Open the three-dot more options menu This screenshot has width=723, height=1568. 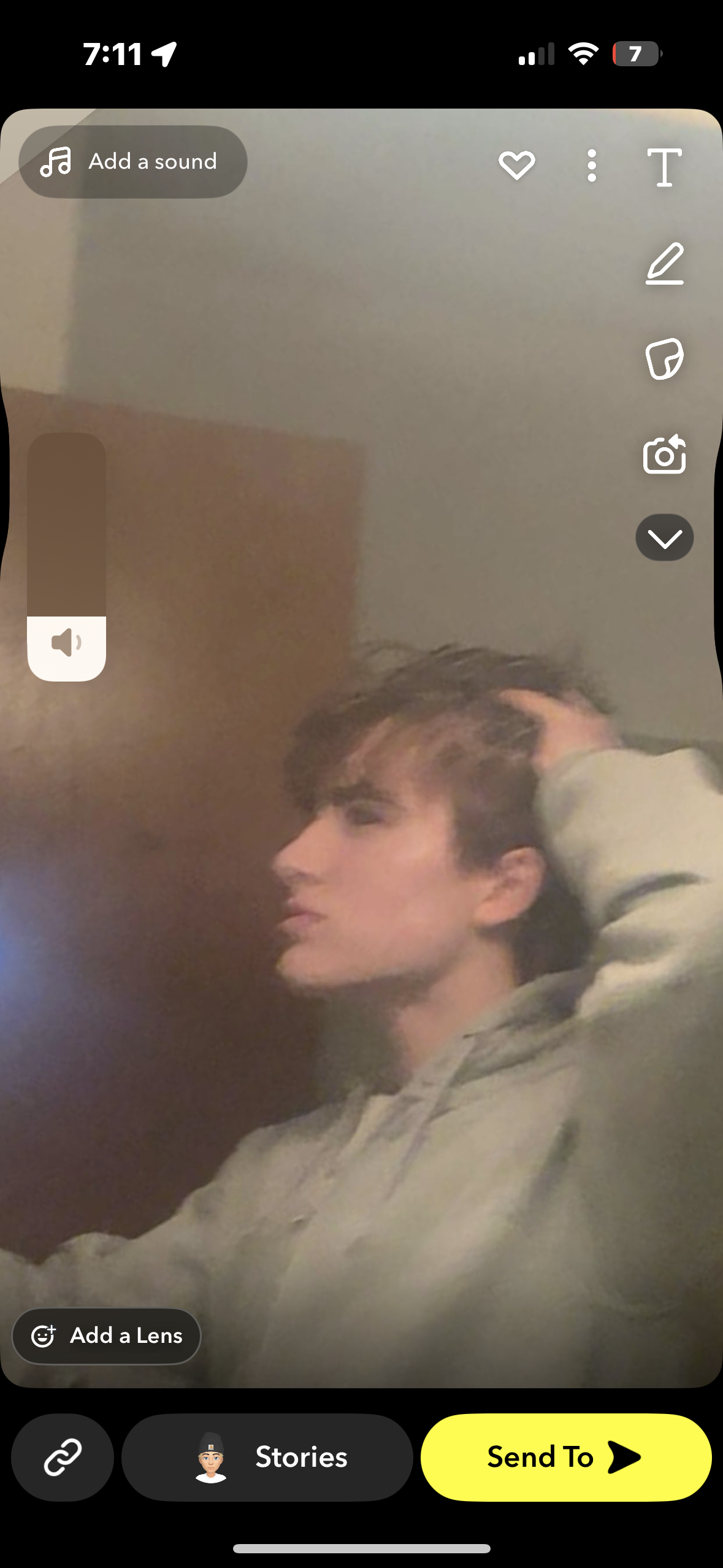point(591,166)
